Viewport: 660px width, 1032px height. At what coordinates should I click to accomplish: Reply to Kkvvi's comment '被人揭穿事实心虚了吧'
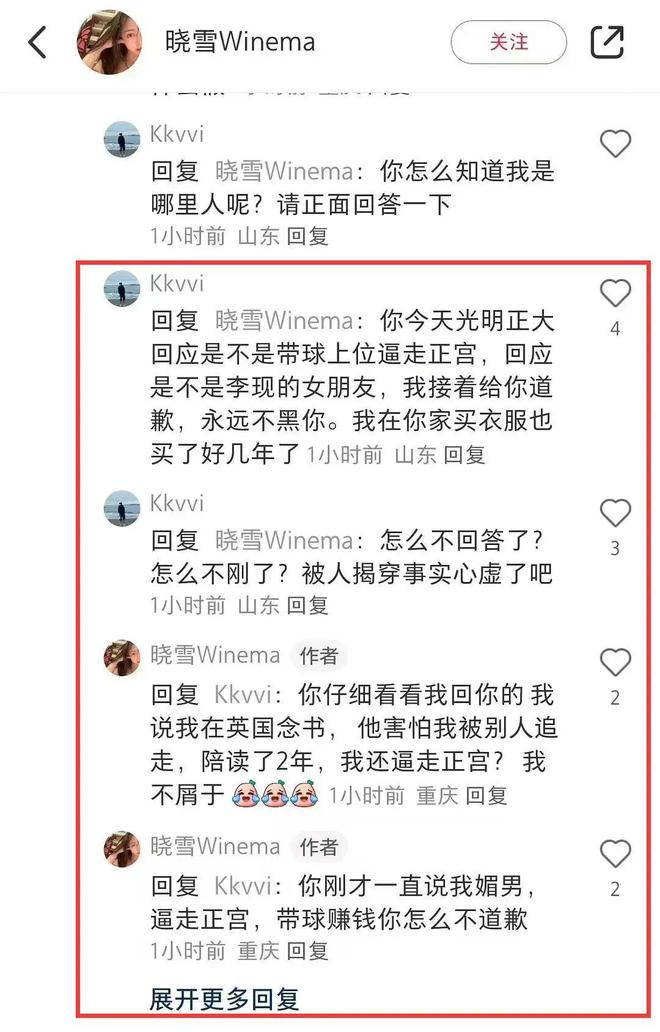pos(308,605)
